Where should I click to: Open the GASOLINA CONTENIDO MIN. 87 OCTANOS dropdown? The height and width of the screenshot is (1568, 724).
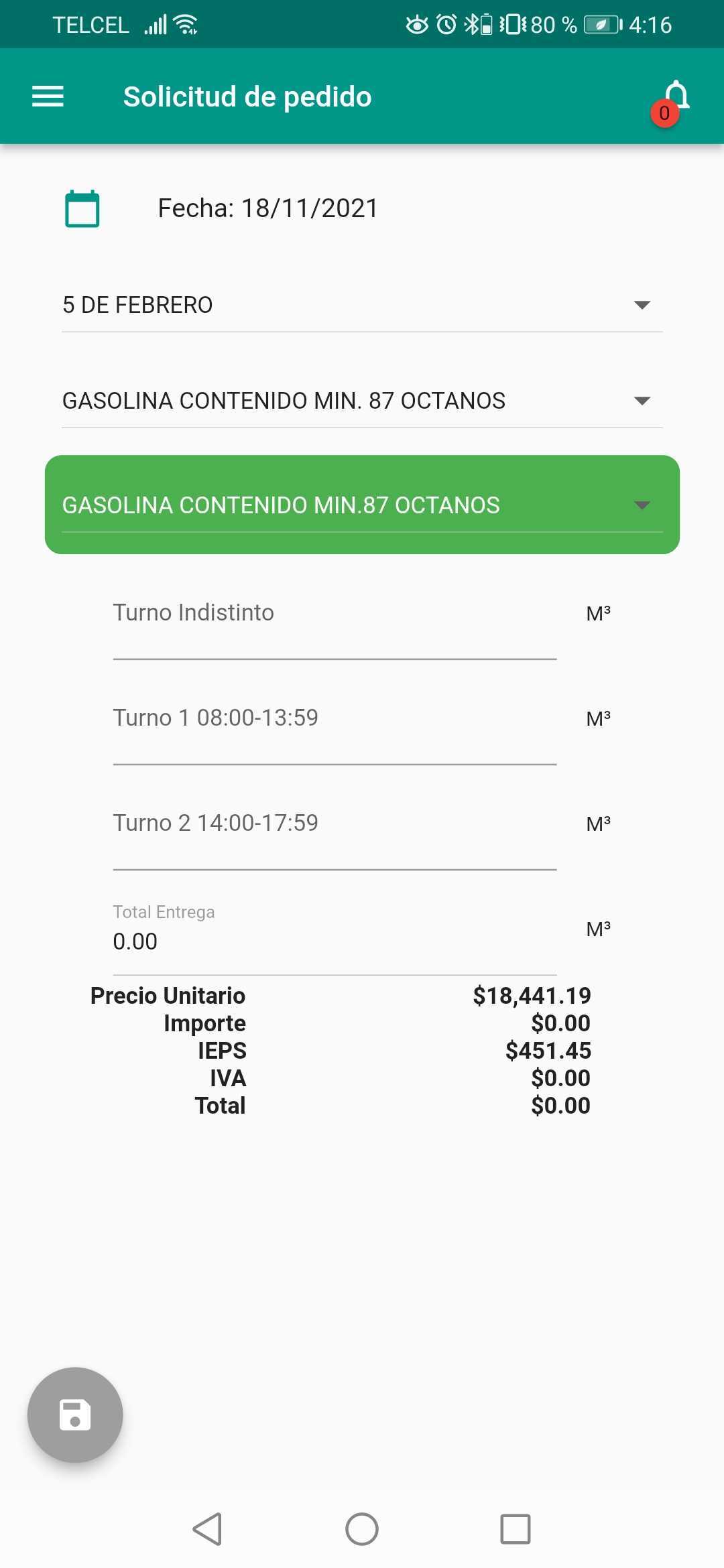(x=362, y=401)
